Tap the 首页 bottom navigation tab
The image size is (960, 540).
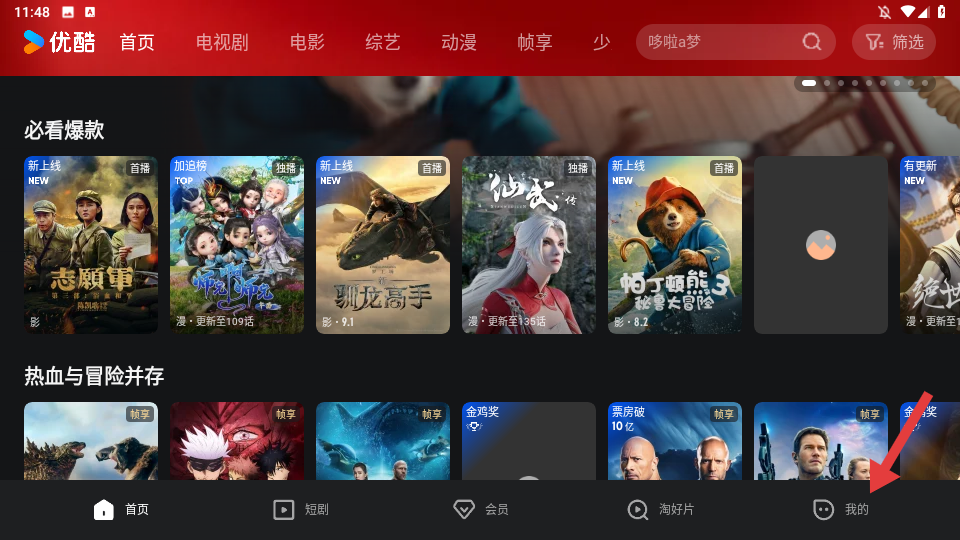[x=121, y=509]
